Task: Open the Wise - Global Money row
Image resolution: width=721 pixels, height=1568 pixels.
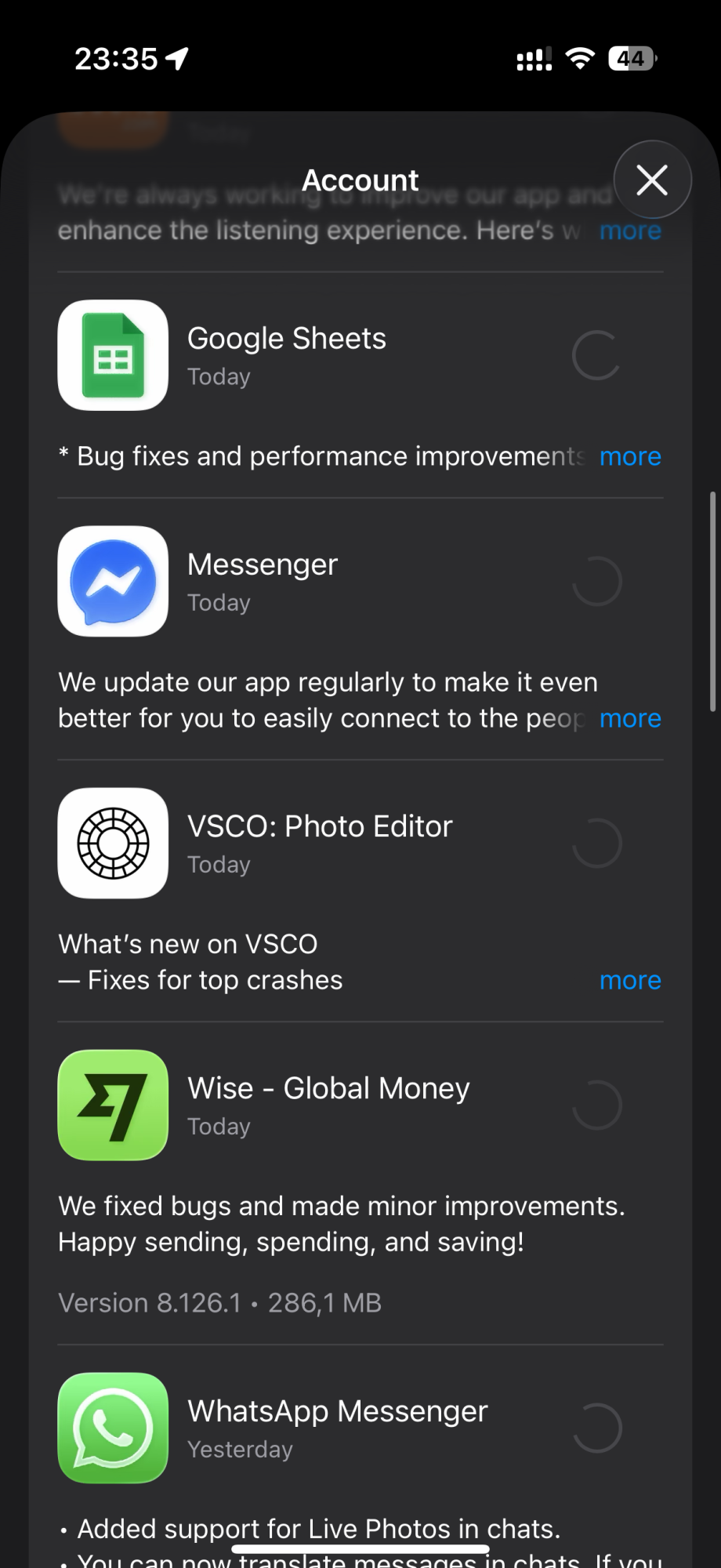Action: point(360,1105)
